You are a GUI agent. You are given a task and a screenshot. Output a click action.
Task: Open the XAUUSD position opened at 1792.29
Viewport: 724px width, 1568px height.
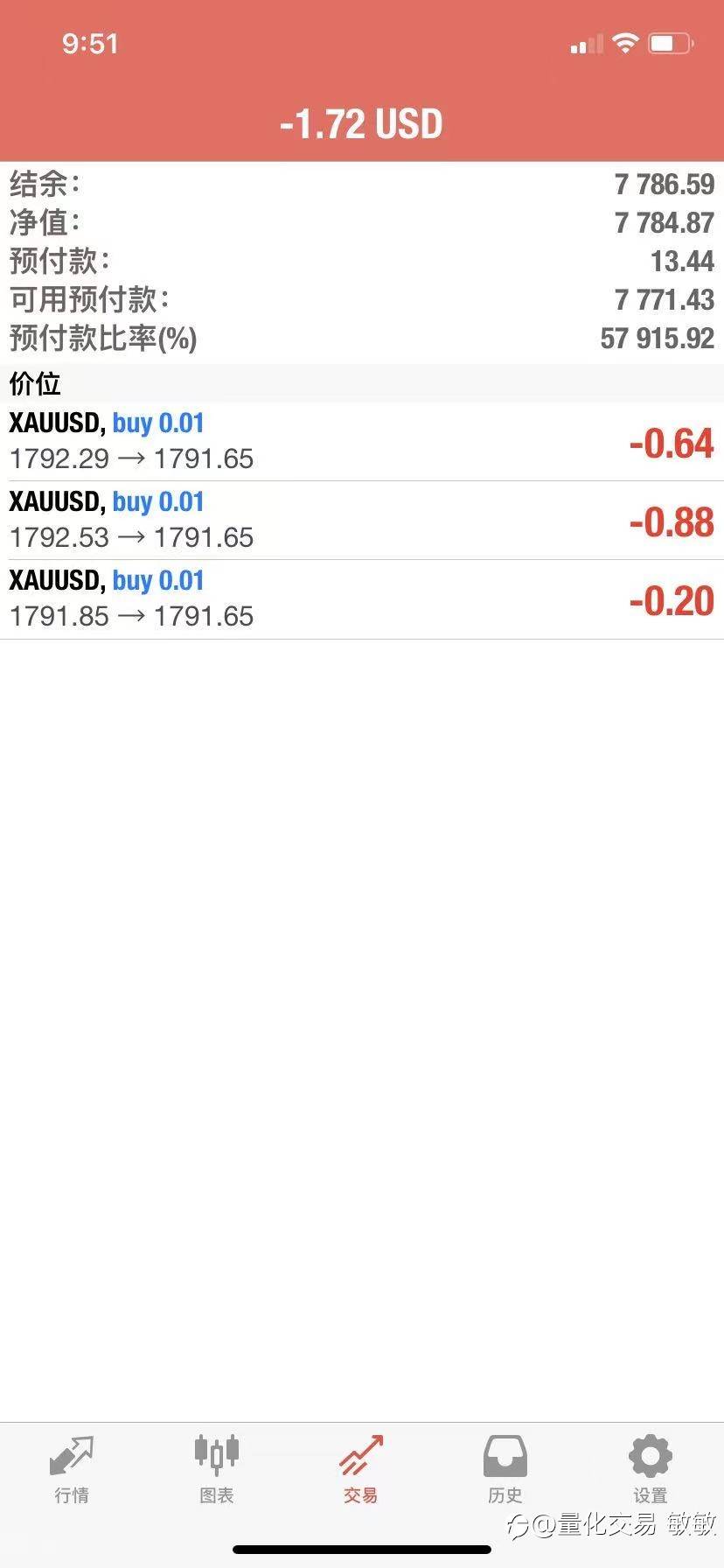(361, 442)
